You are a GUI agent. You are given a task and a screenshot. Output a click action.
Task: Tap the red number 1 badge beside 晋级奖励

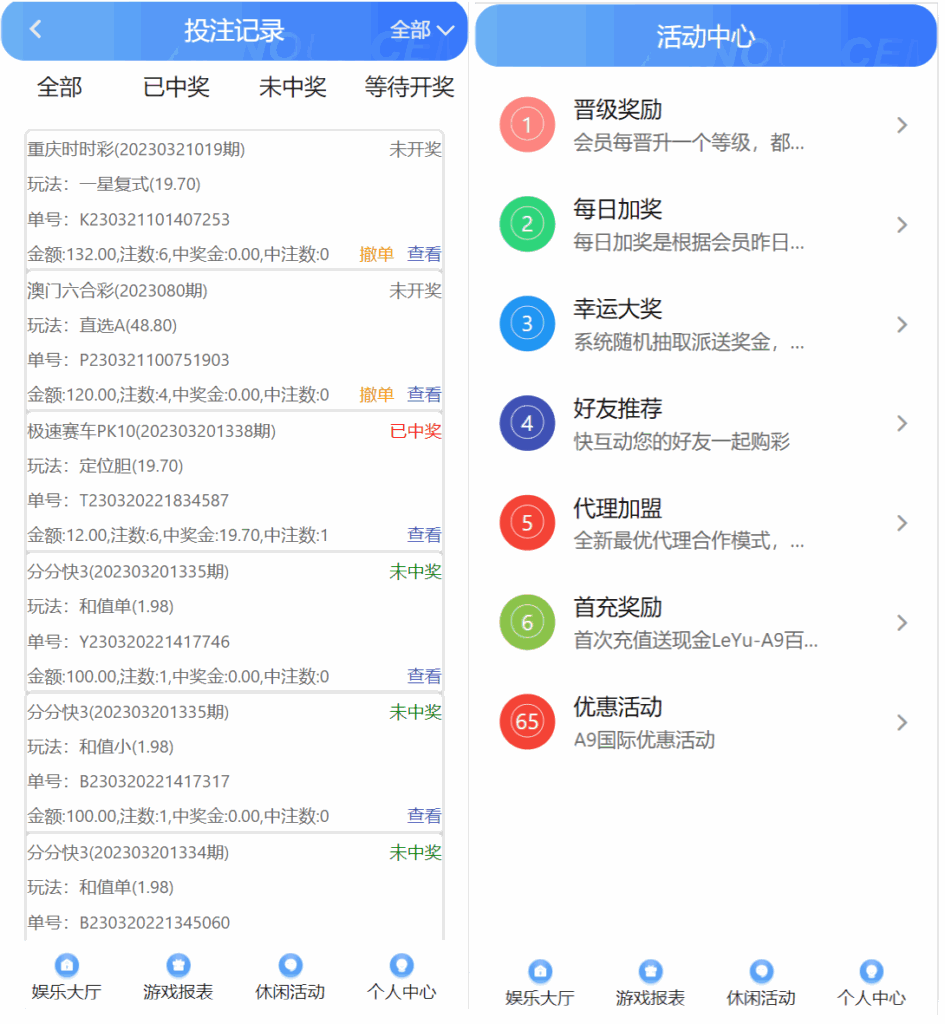click(527, 125)
